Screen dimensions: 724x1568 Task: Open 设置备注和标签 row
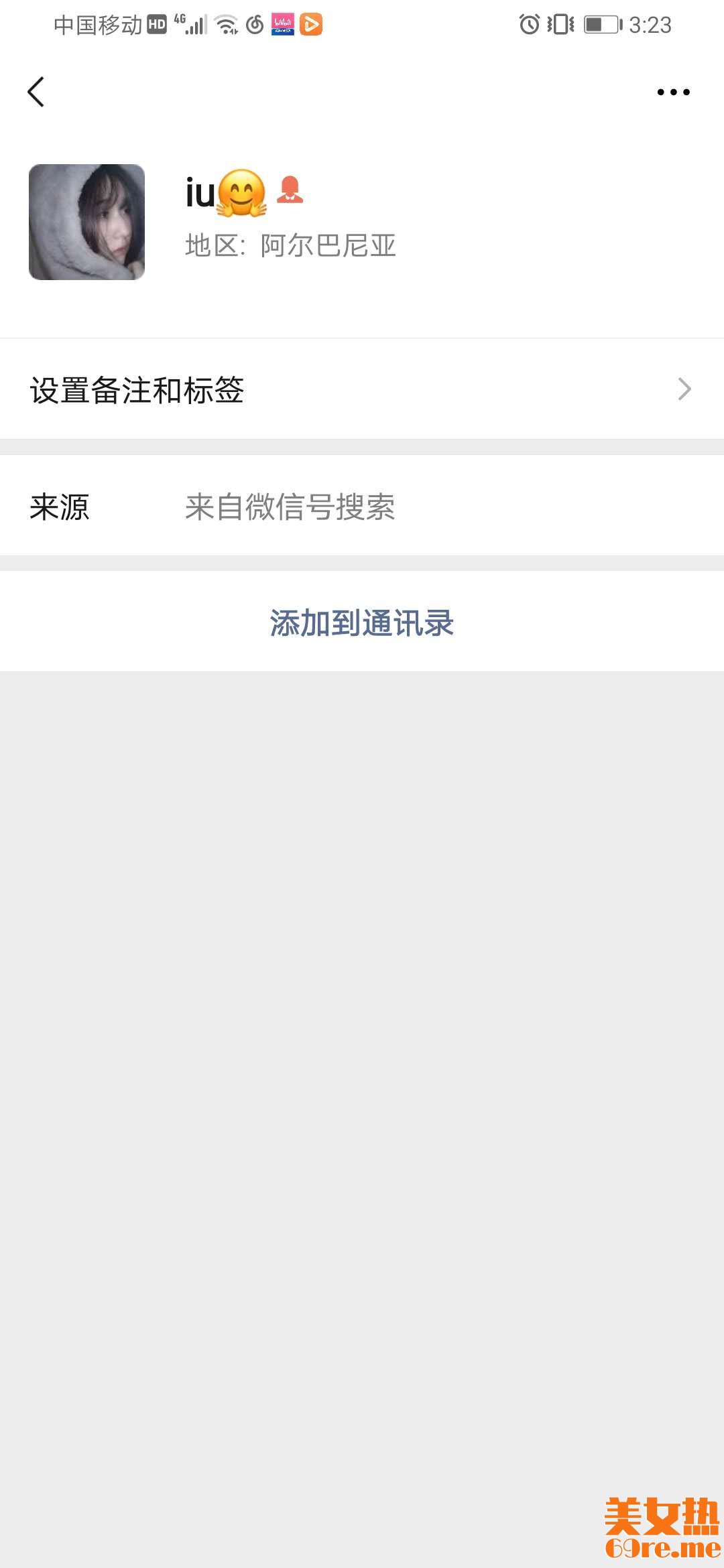click(362, 389)
